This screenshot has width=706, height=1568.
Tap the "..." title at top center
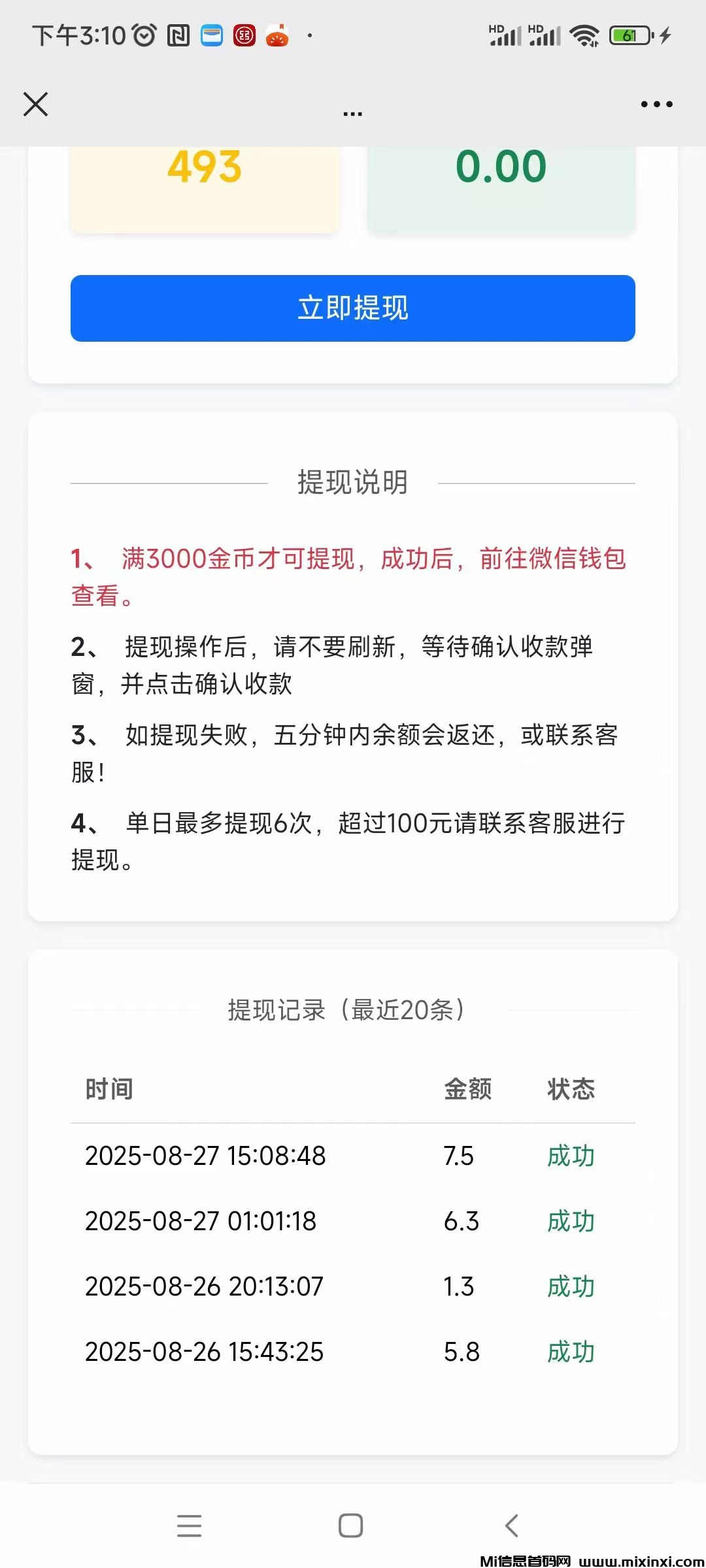tap(352, 111)
